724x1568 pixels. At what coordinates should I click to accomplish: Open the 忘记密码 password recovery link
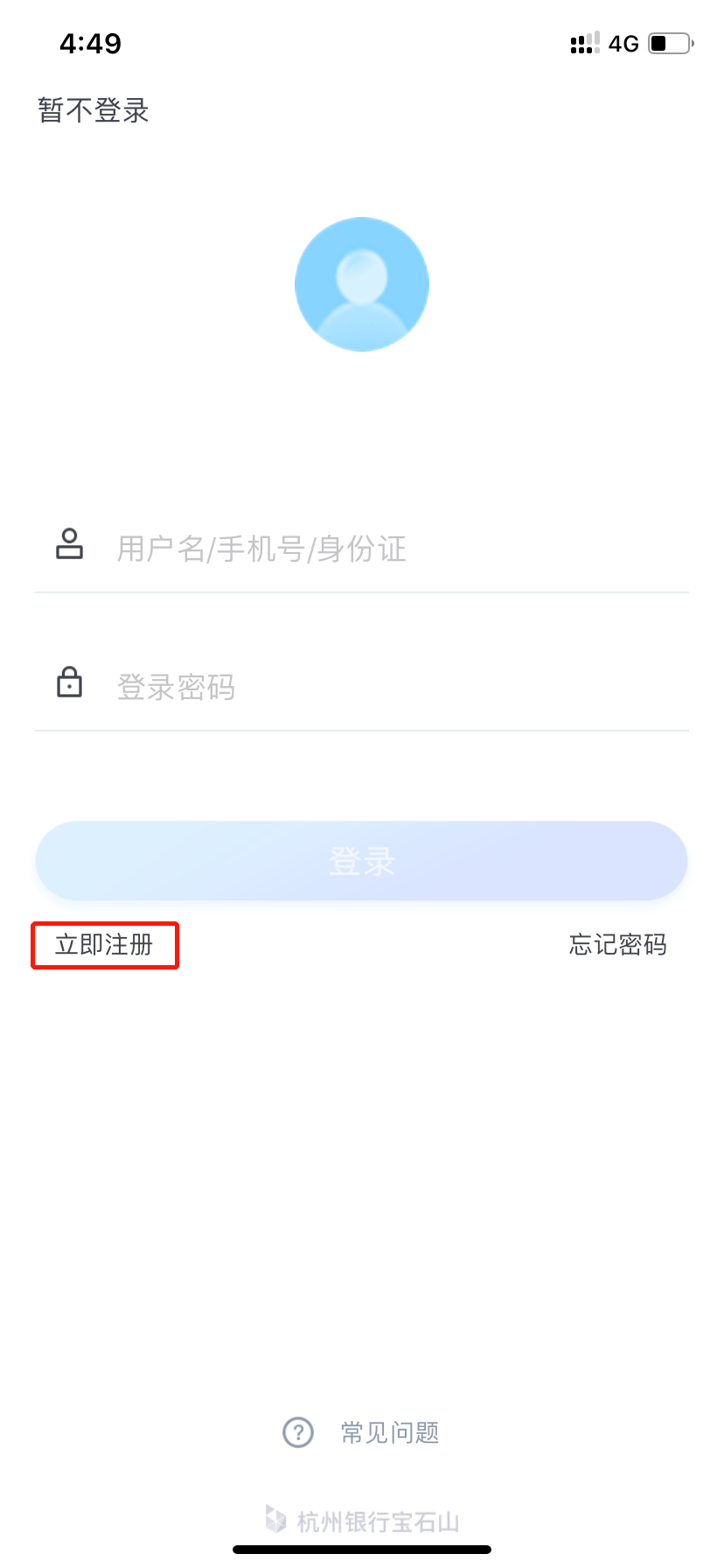(617, 945)
